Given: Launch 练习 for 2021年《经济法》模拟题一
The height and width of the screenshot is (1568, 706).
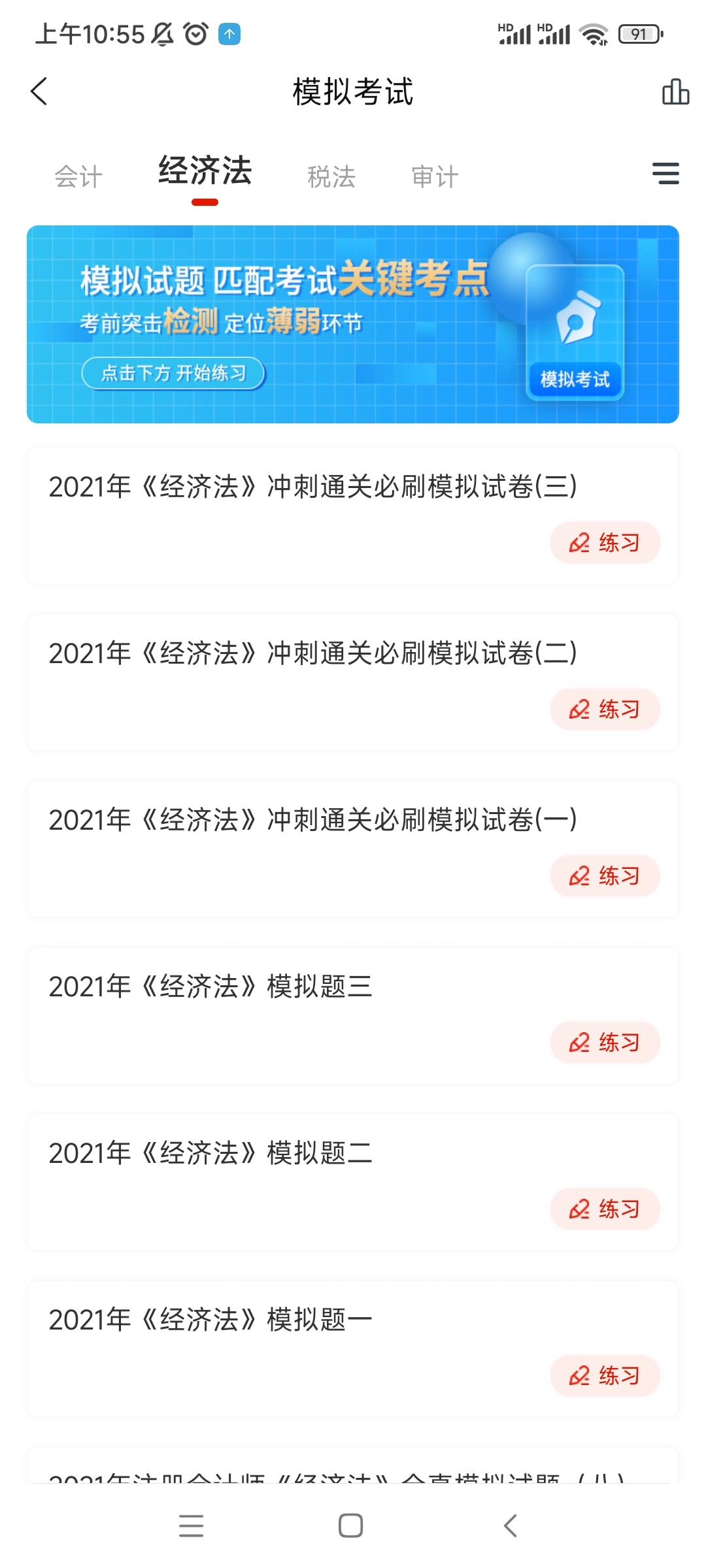Looking at the screenshot, I should [605, 1375].
